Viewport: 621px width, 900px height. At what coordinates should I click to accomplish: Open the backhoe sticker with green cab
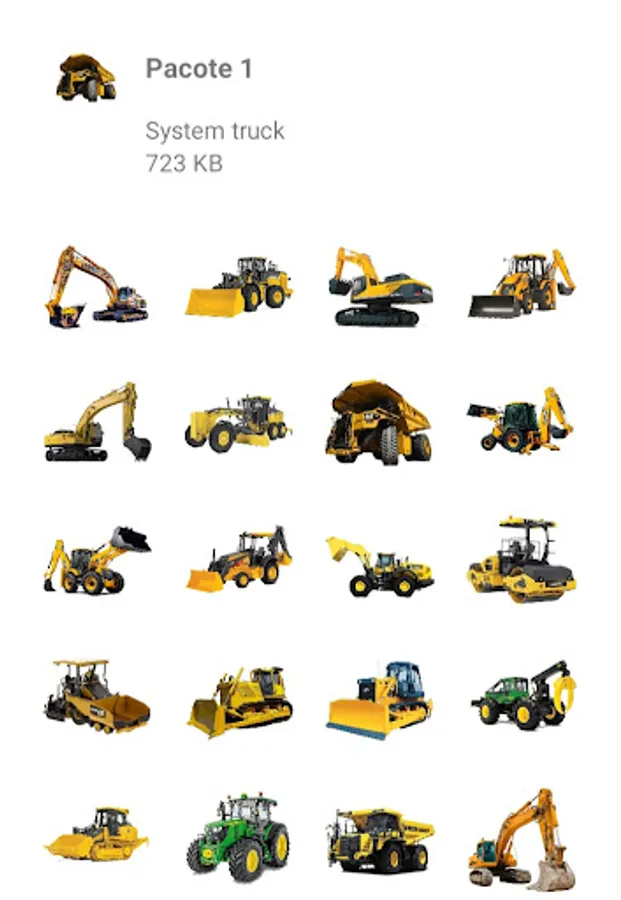(x=520, y=421)
